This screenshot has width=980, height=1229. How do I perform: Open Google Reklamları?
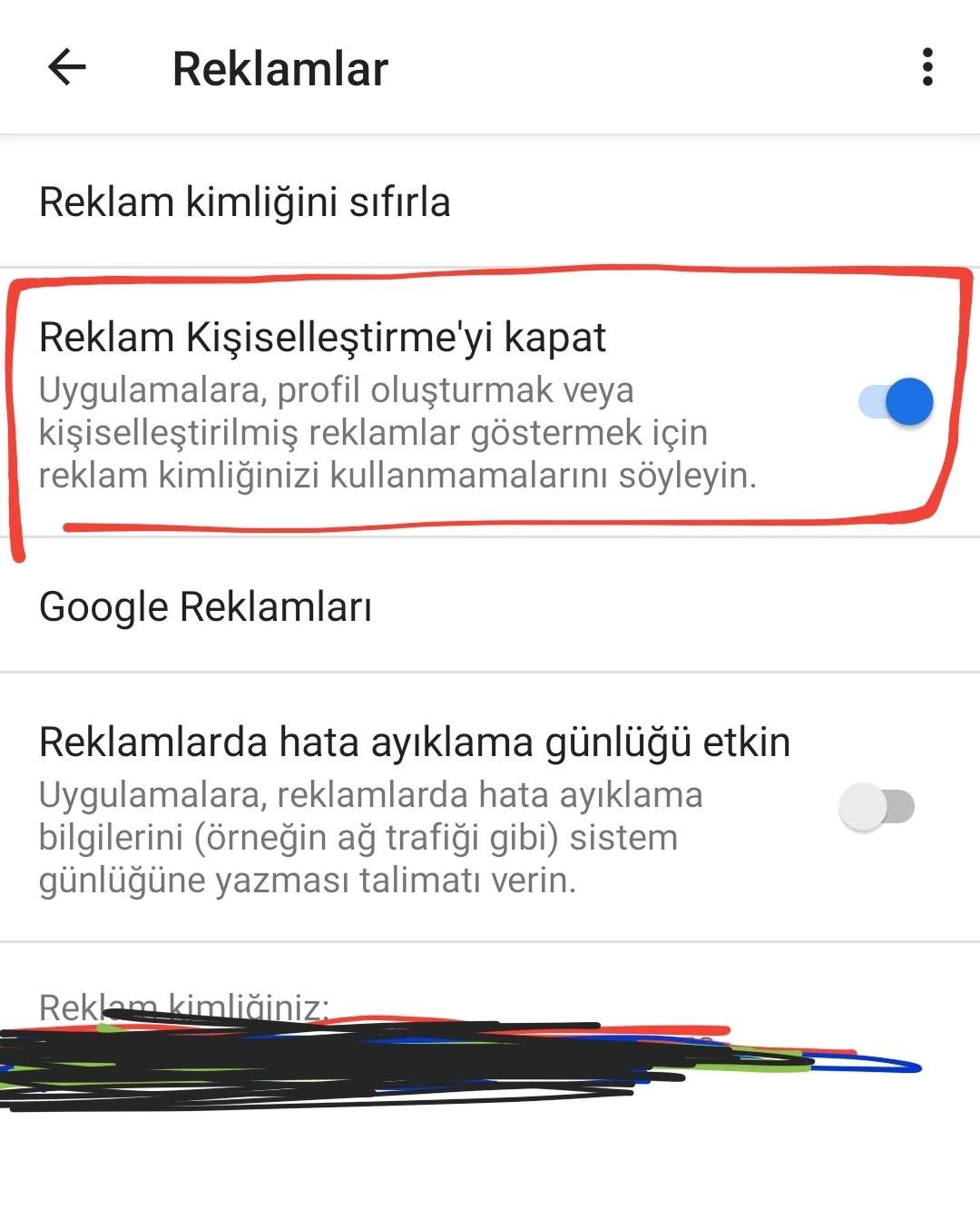(206, 606)
